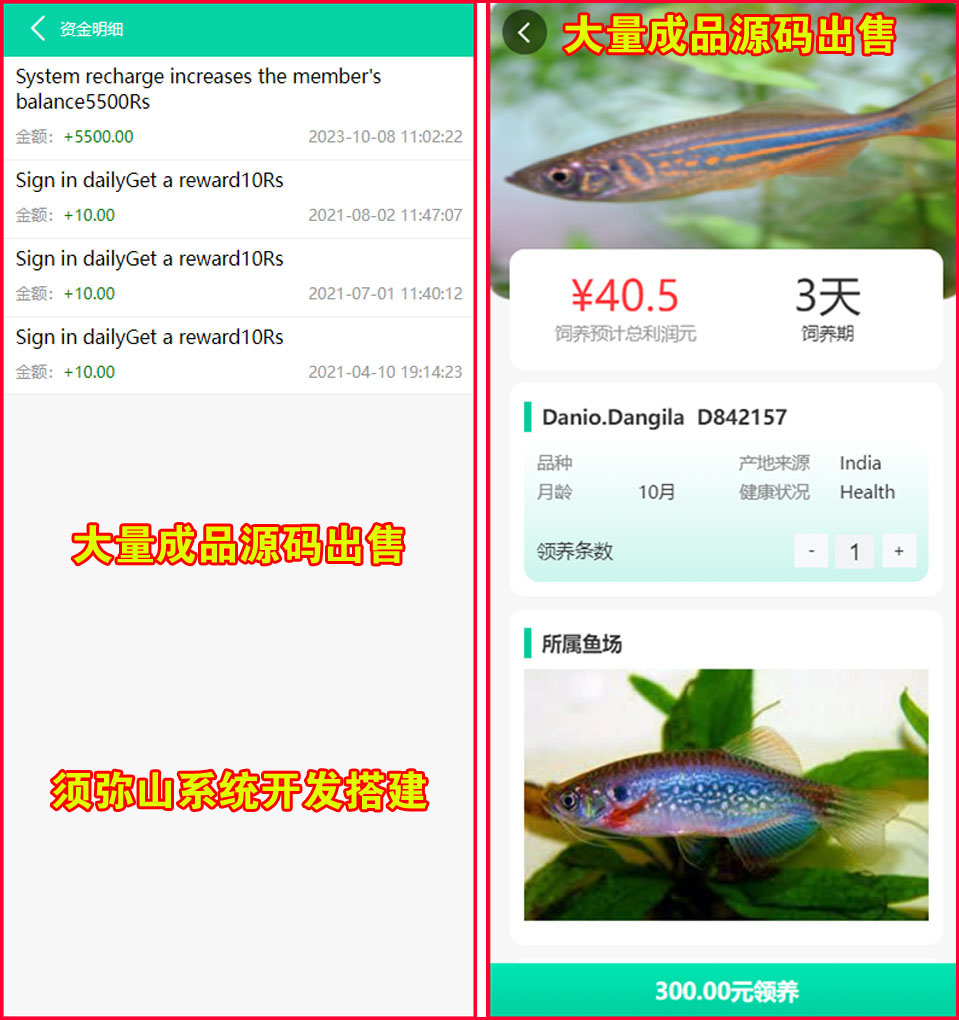The height and width of the screenshot is (1020, 959).
Task: Decrease 领养条数 with the minus button
Action: (811, 551)
